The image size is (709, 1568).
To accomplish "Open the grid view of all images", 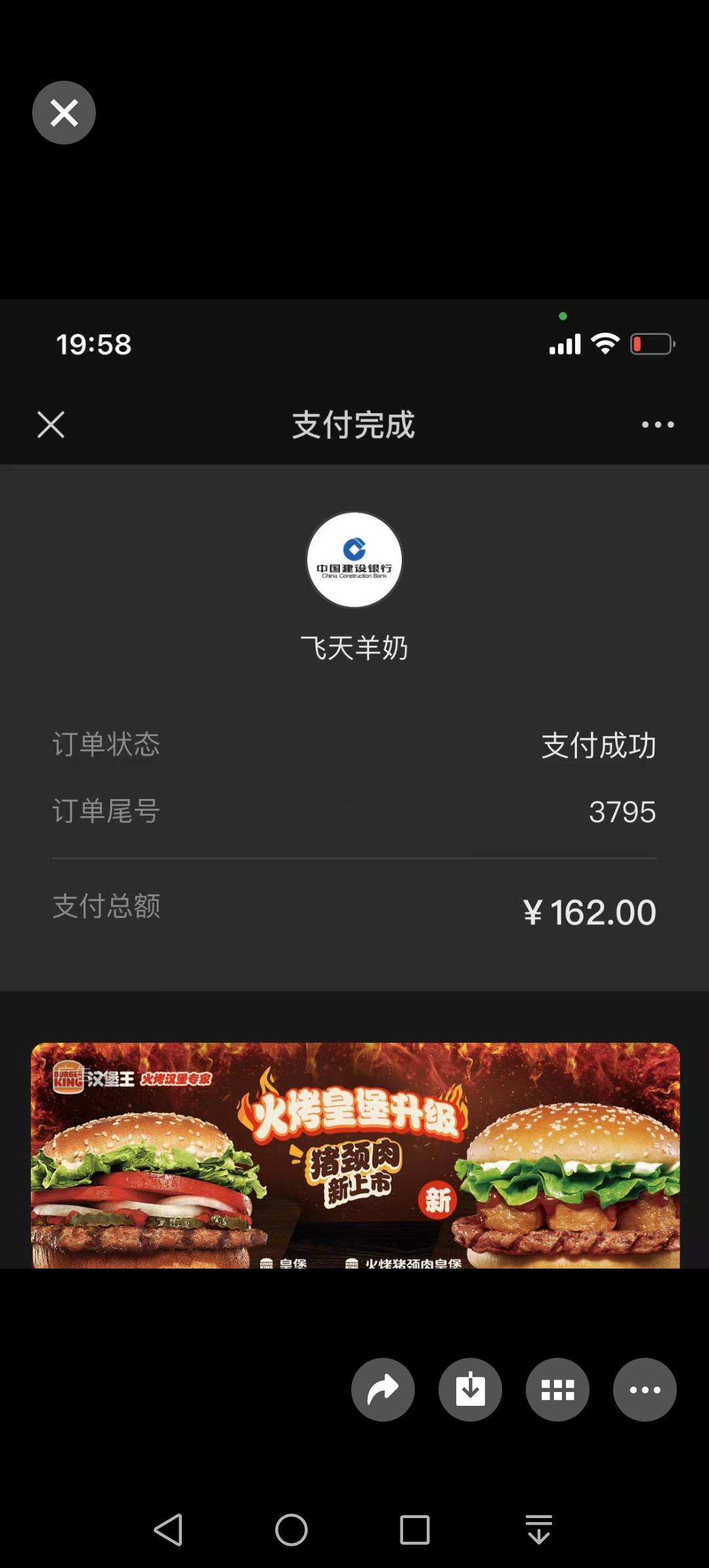I will click(x=557, y=1389).
